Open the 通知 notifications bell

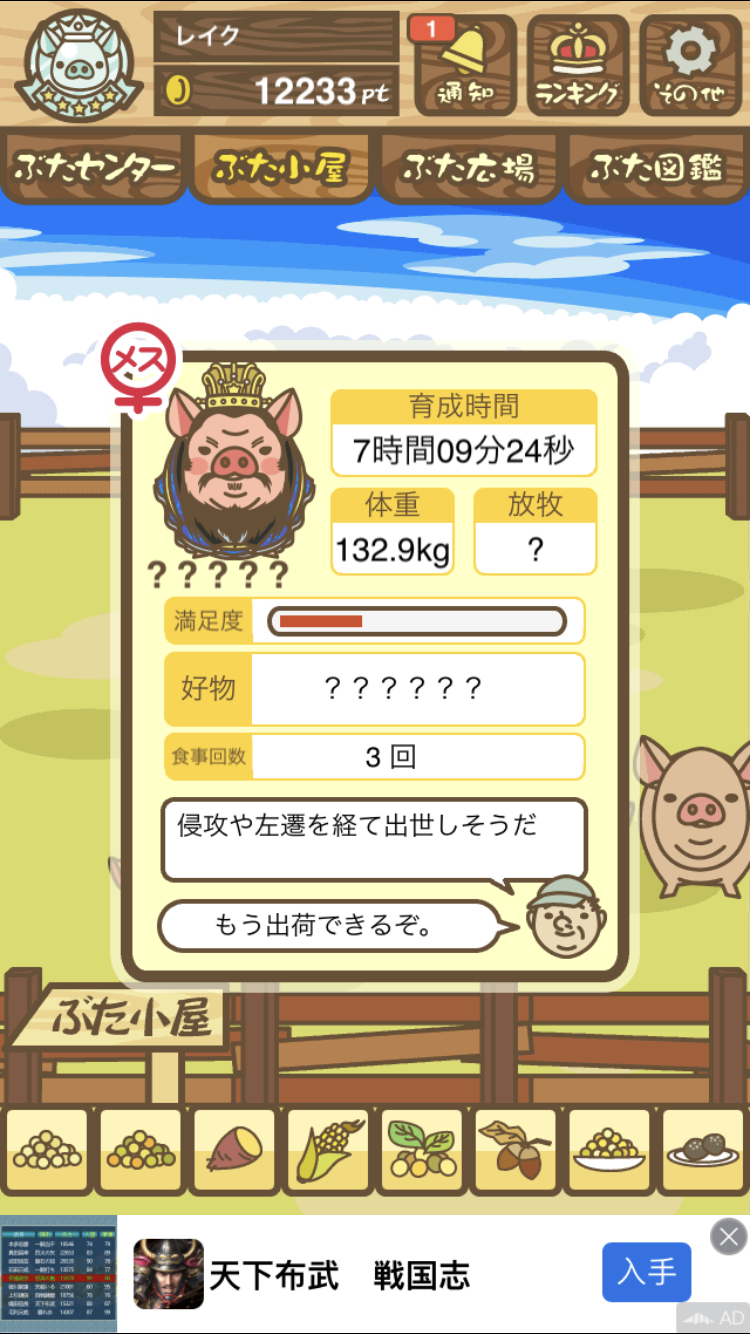point(461,64)
